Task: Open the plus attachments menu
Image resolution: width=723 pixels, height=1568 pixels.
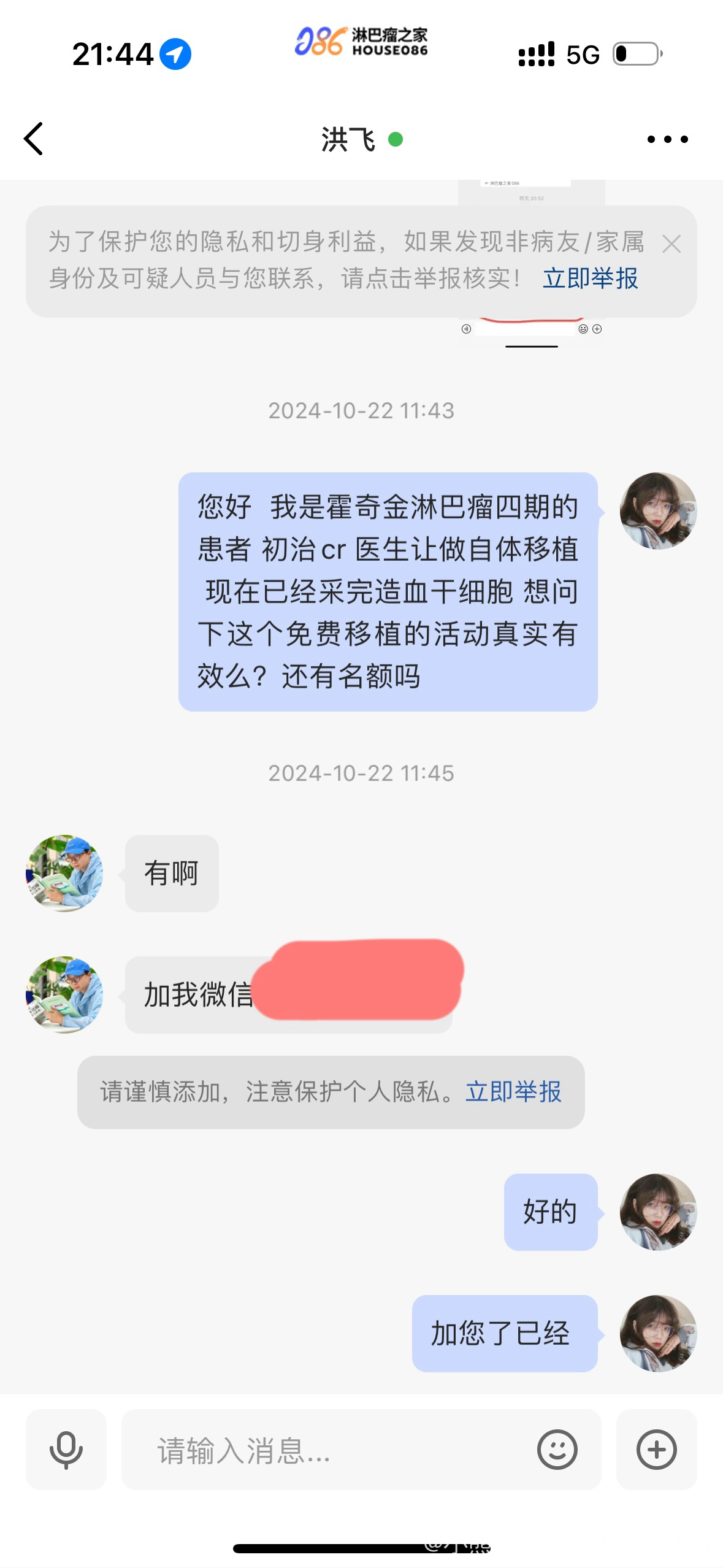Action: 656,1450
